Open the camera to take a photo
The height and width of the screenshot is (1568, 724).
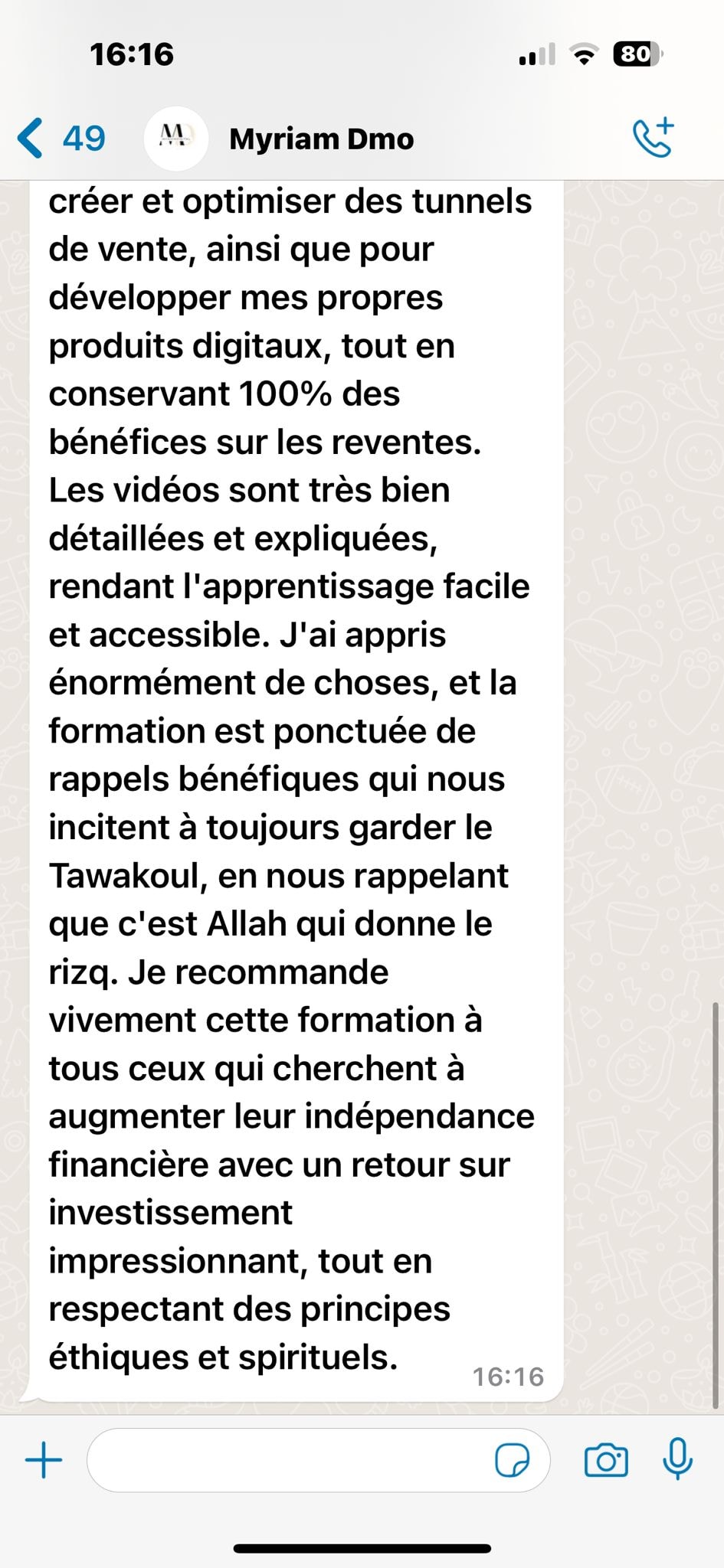point(606,1460)
